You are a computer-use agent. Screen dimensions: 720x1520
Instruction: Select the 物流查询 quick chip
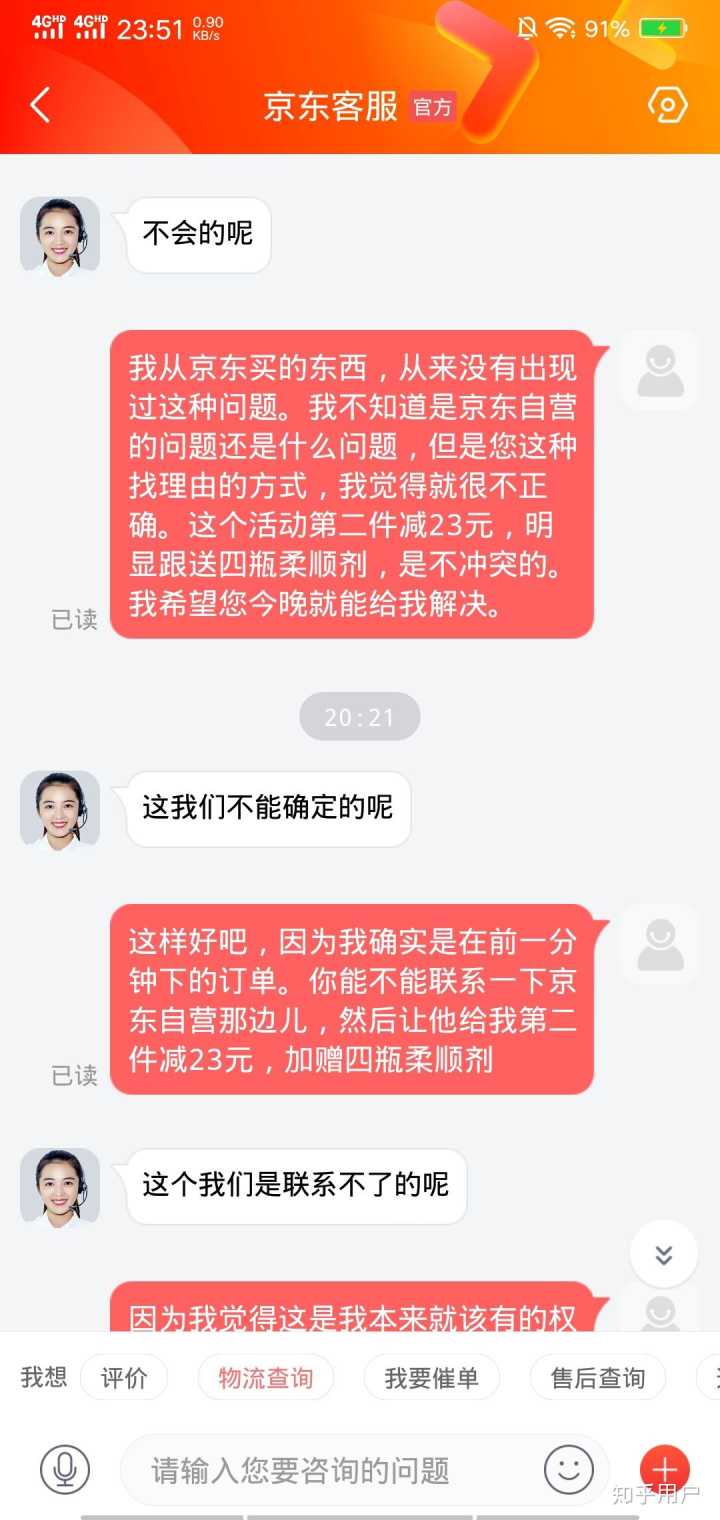pyautogui.click(x=266, y=1378)
